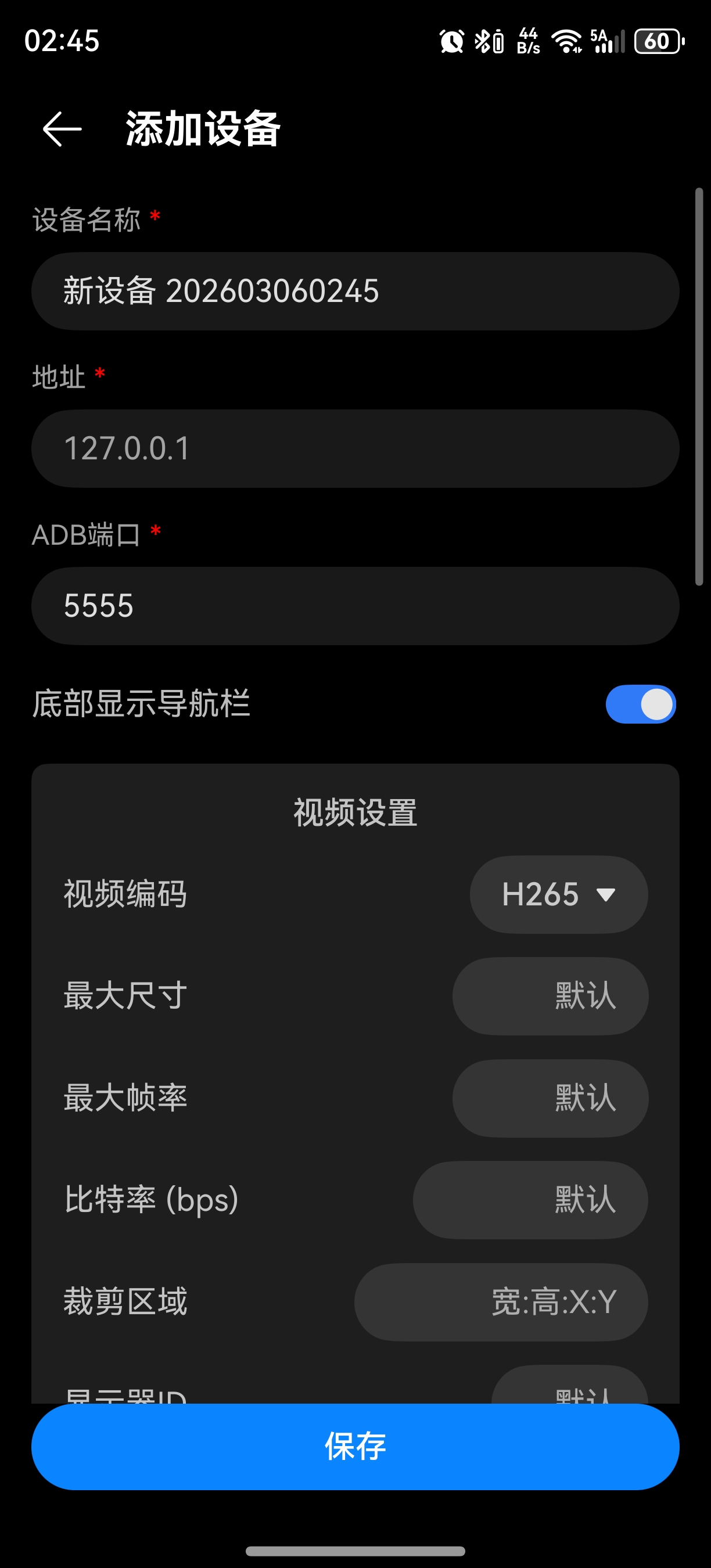Edit the 设备名称 device name field
Viewport: 711px width, 1568px height.
tap(355, 291)
